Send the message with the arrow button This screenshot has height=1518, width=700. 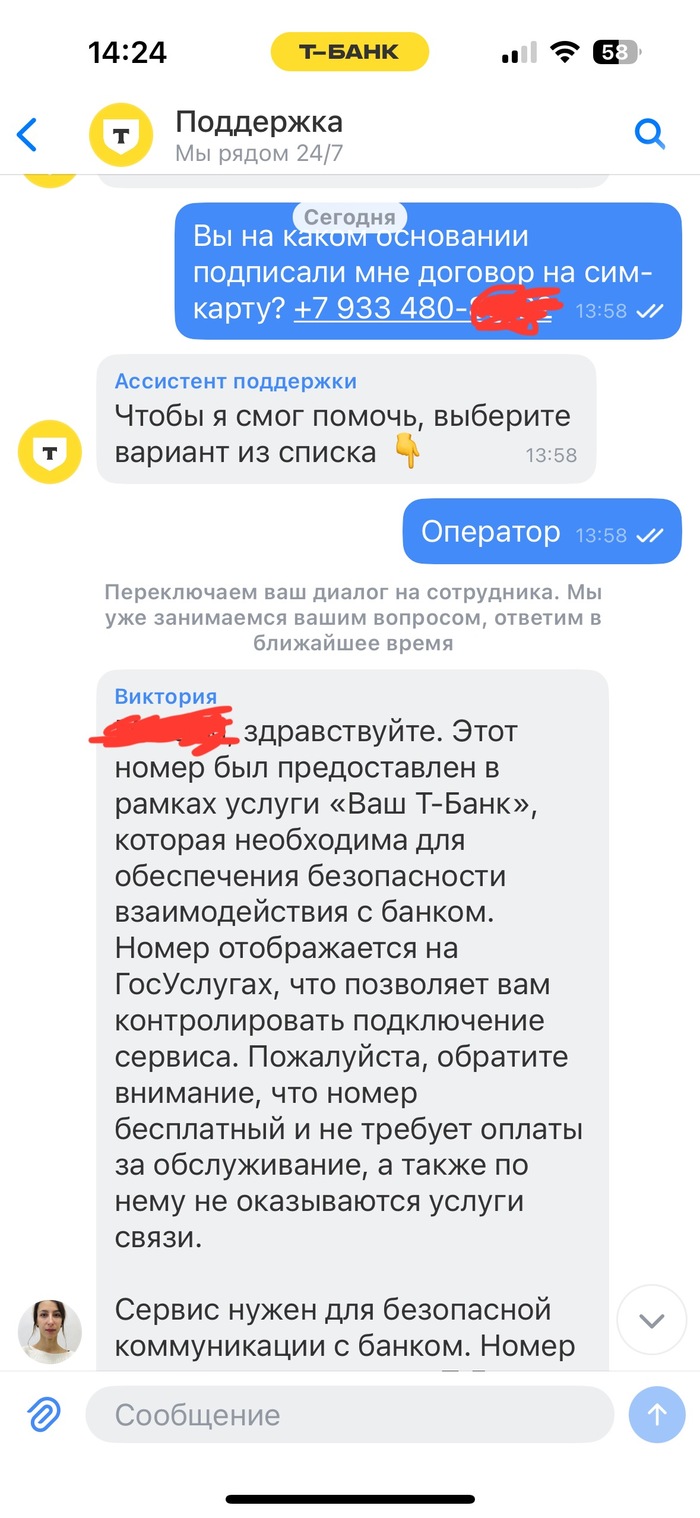(657, 1414)
